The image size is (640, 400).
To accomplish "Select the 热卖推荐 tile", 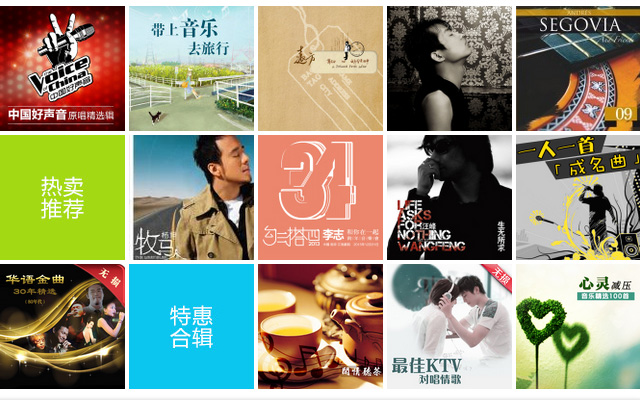I will [62, 197].
